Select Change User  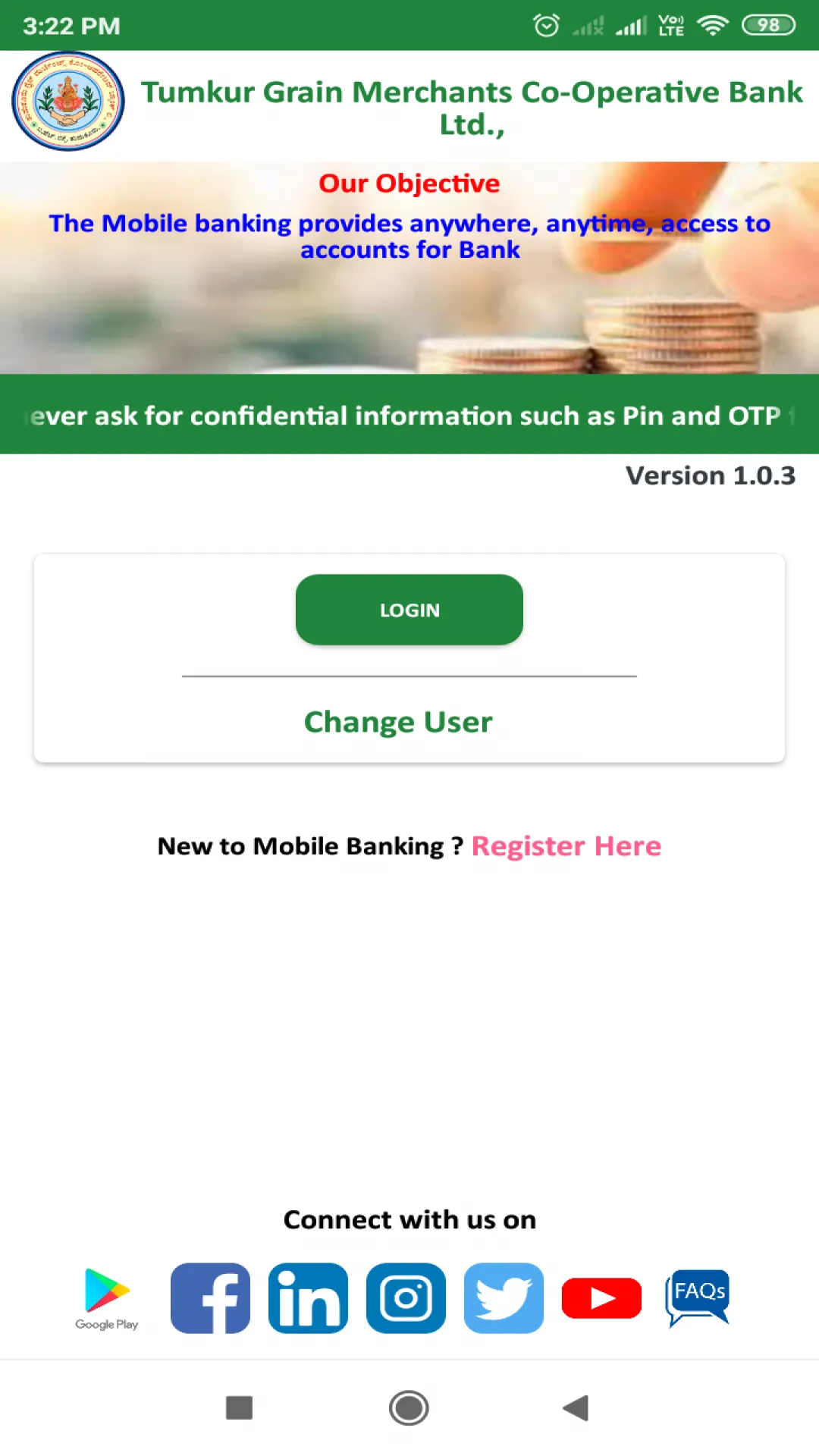398,722
